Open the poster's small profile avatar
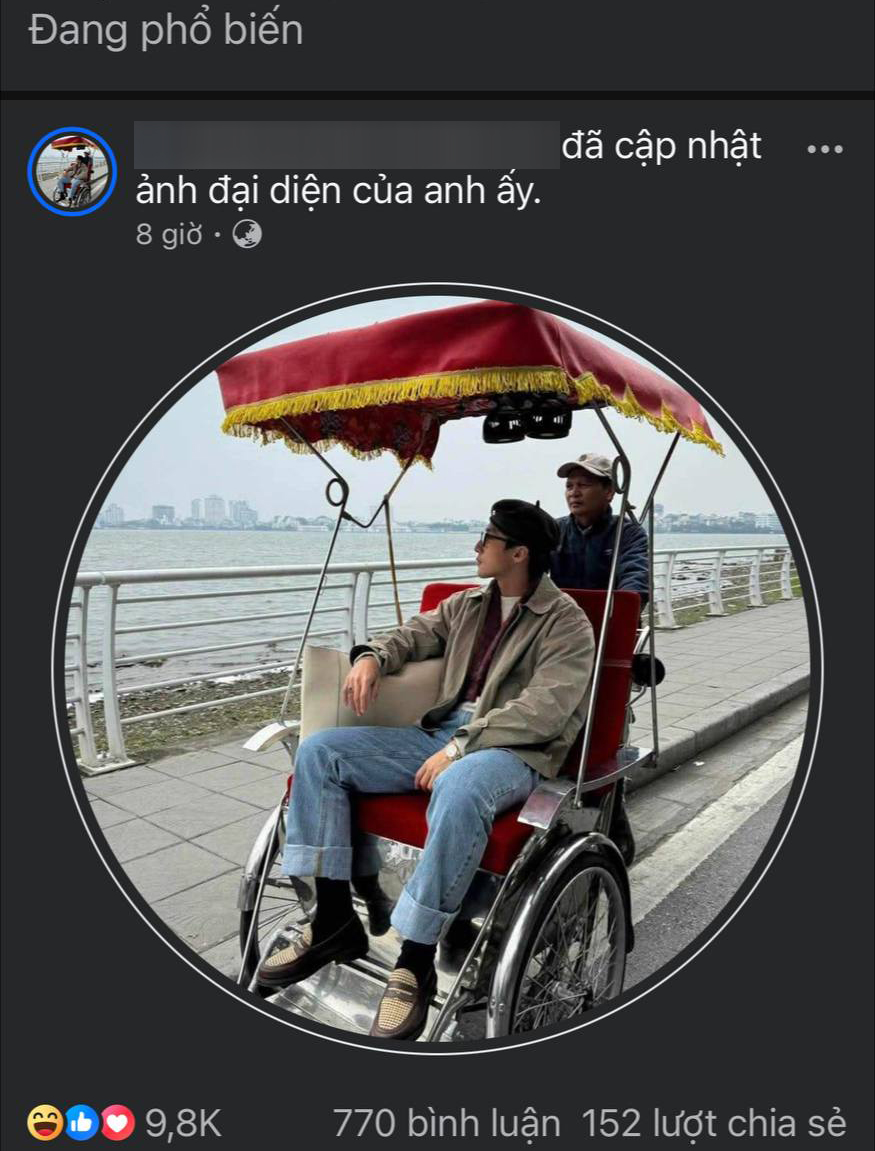The image size is (875, 1151). point(72,171)
